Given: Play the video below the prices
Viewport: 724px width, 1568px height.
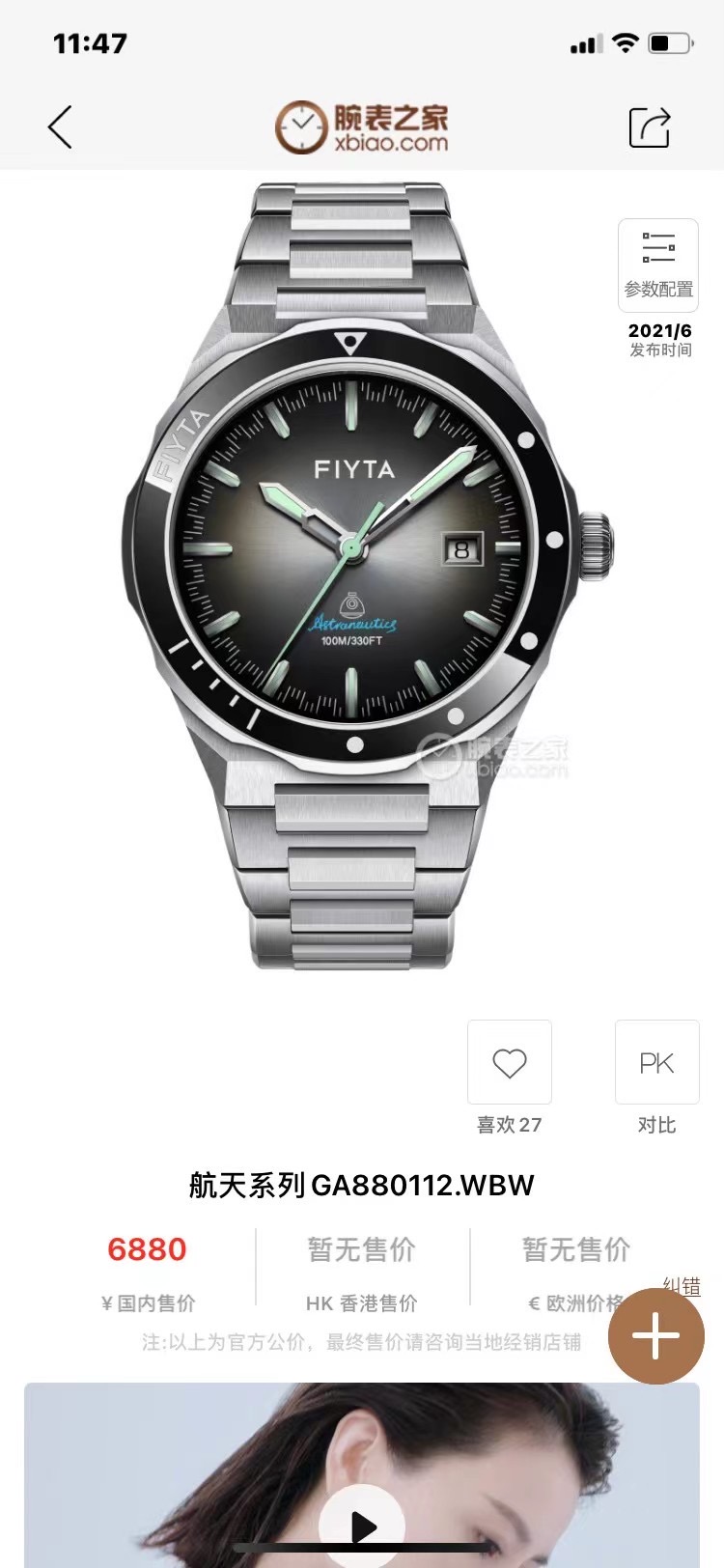Looking at the screenshot, I should pyautogui.click(x=362, y=1526).
